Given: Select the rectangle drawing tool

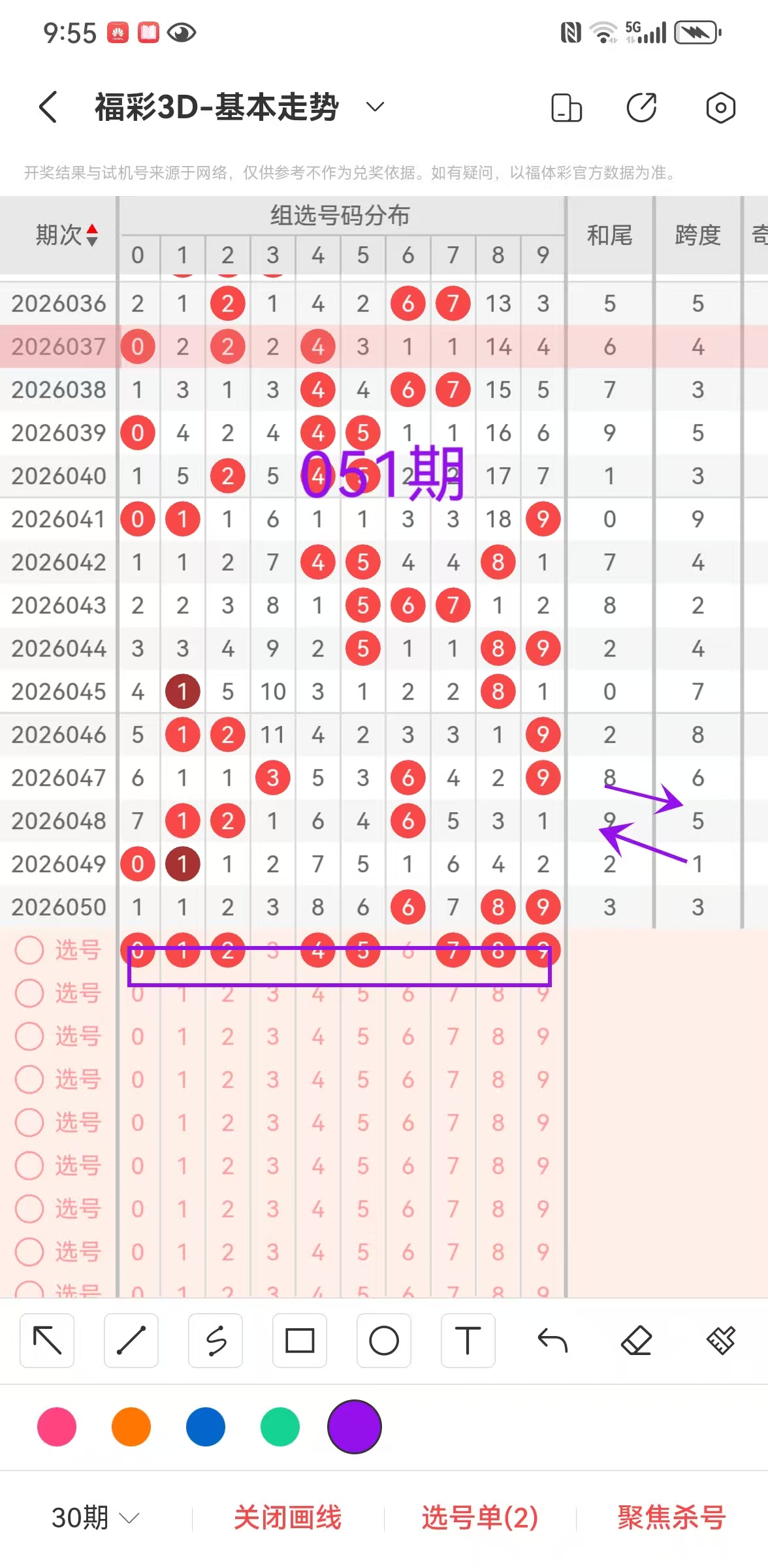Looking at the screenshot, I should coord(300,1341).
